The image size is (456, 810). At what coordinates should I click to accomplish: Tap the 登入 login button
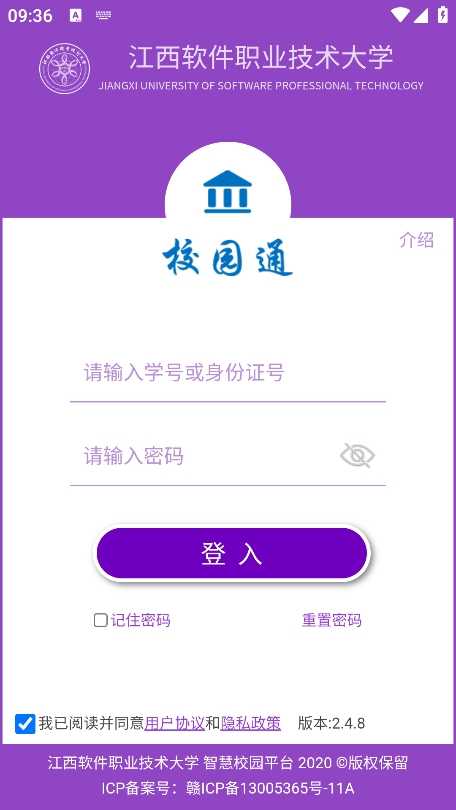click(x=232, y=554)
